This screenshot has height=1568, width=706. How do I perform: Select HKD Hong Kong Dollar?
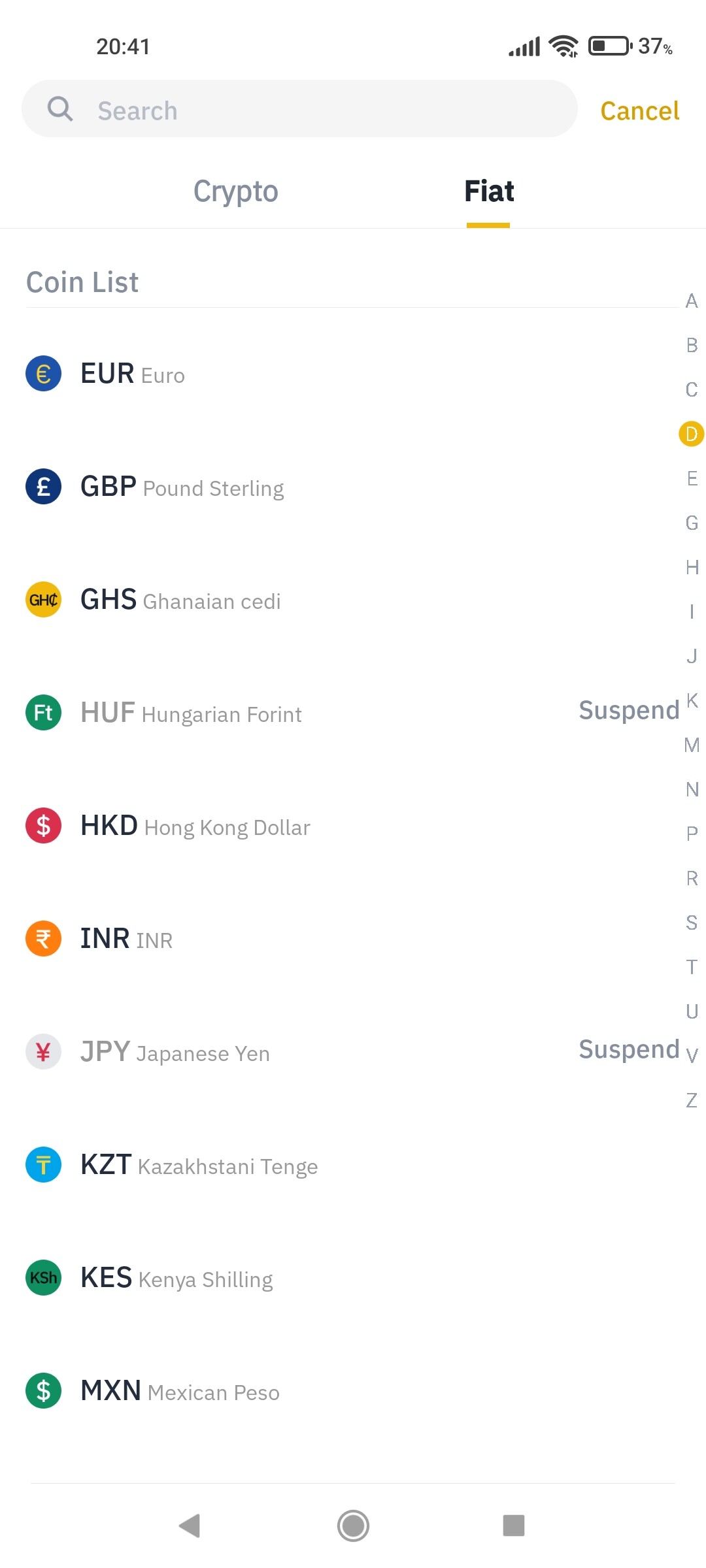(x=195, y=826)
